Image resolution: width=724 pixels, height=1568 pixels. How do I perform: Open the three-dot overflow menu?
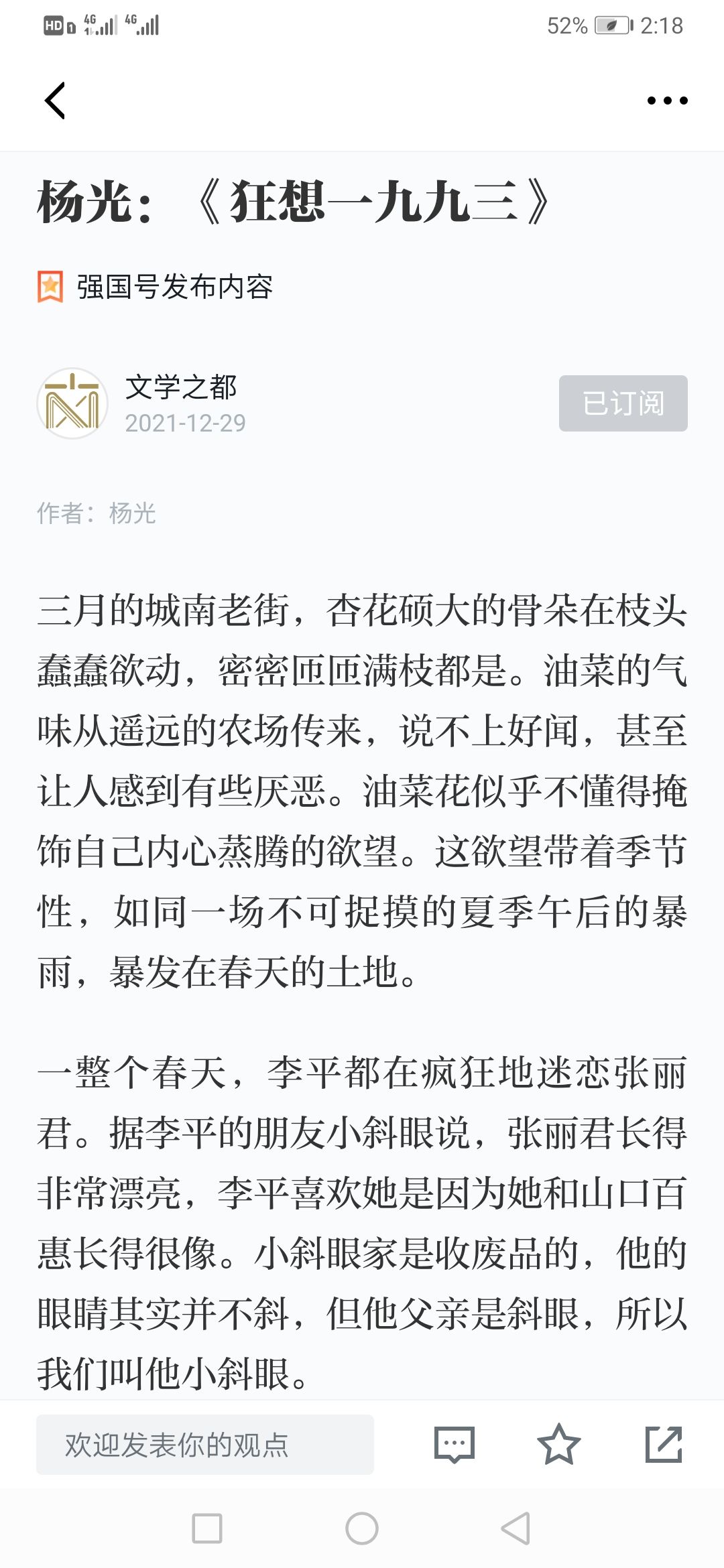point(667,101)
